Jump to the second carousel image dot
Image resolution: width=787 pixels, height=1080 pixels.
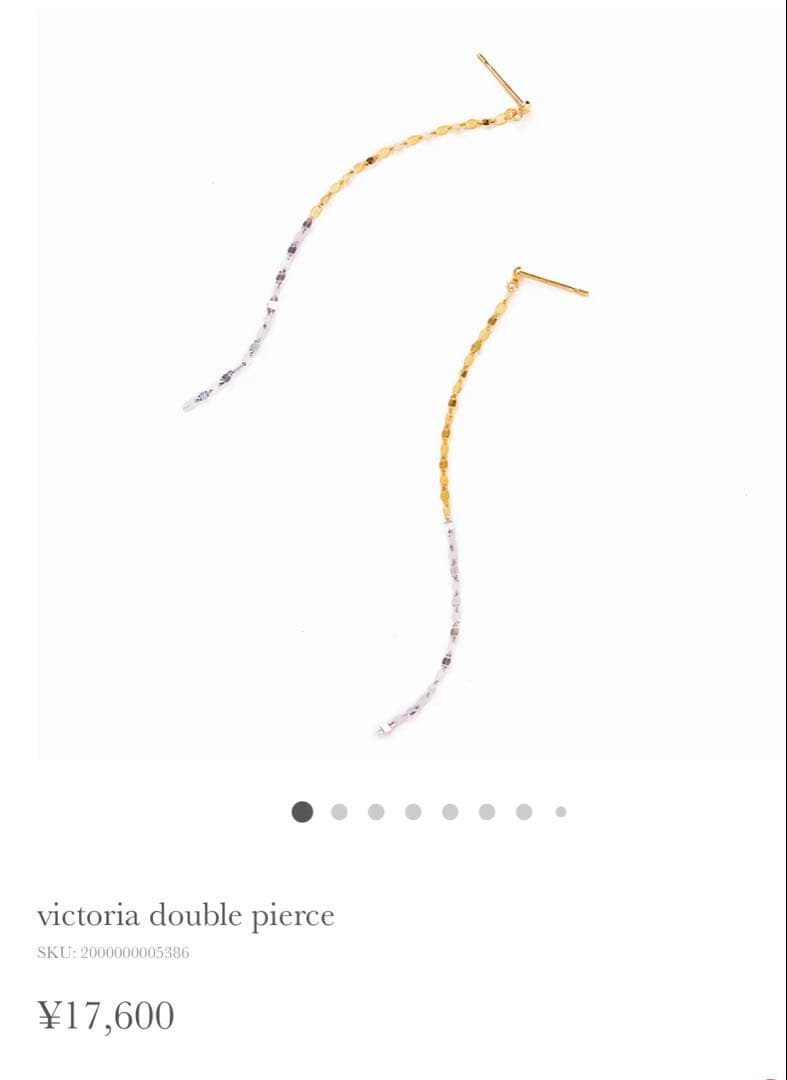pyautogui.click(x=339, y=812)
